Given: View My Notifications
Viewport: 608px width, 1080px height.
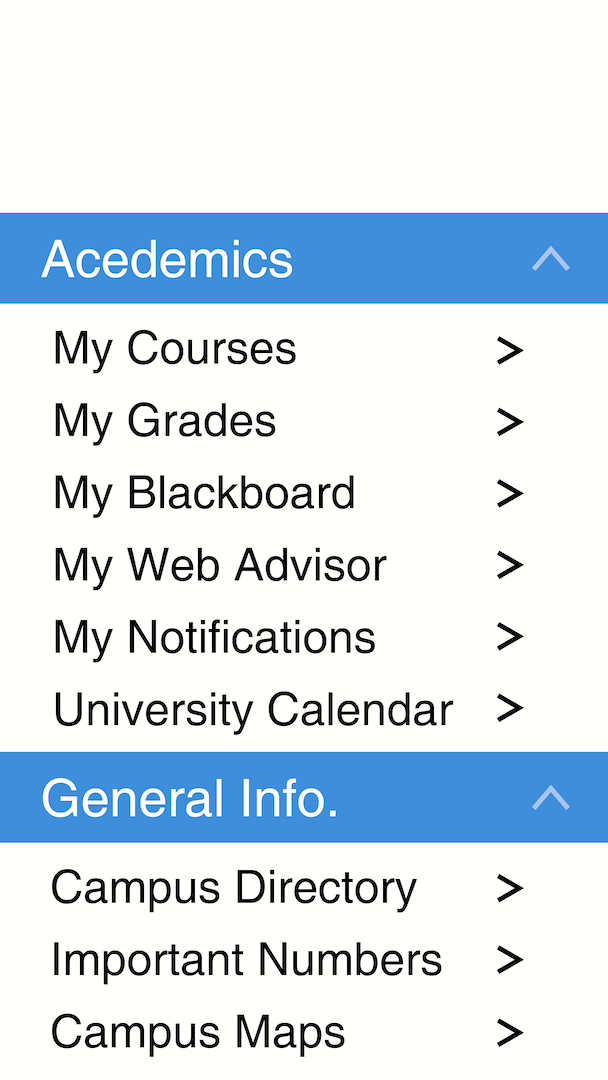Looking at the screenshot, I should click(x=304, y=636).
